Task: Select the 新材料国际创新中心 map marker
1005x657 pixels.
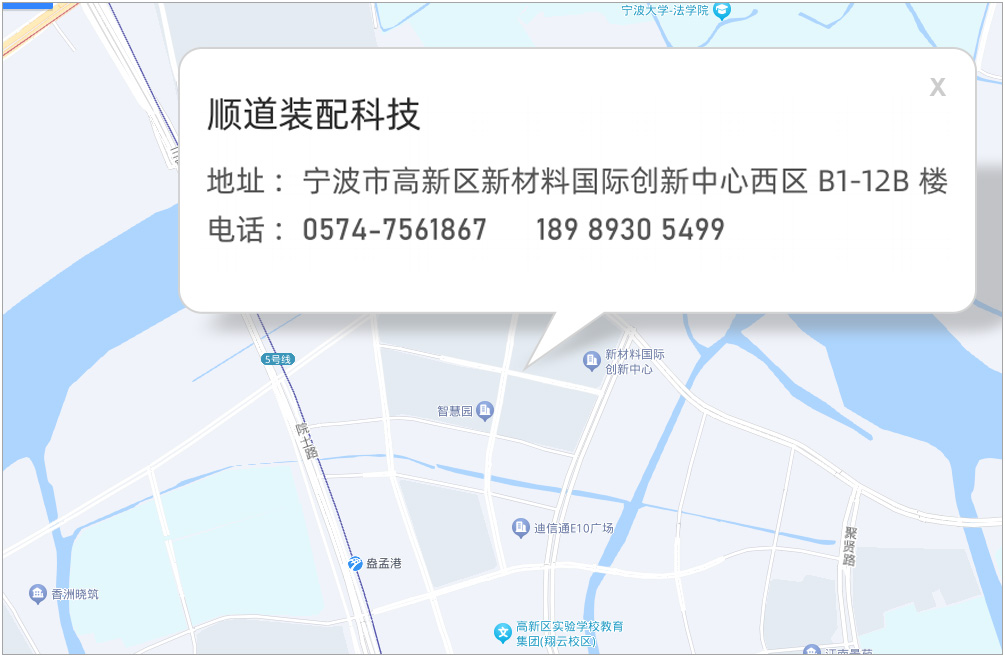Action: pyautogui.click(x=592, y=359)
